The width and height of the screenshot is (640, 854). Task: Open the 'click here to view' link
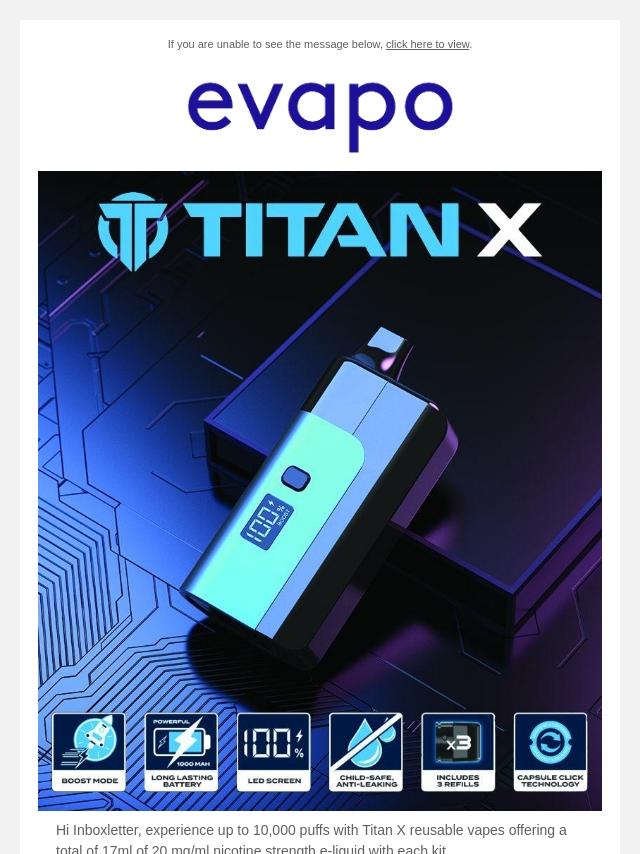[427, 44]
